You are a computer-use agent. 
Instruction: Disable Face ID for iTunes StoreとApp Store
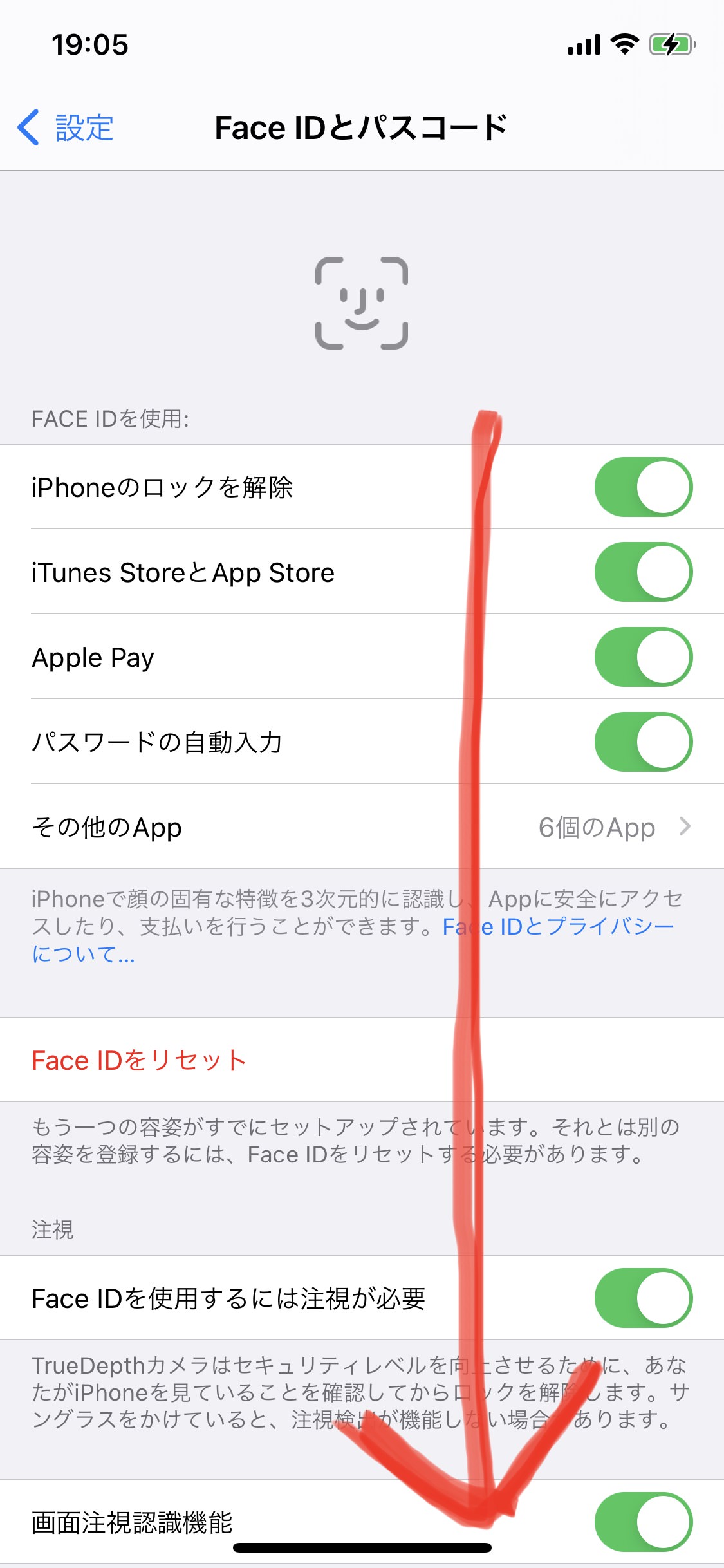(x=643, y=572)
